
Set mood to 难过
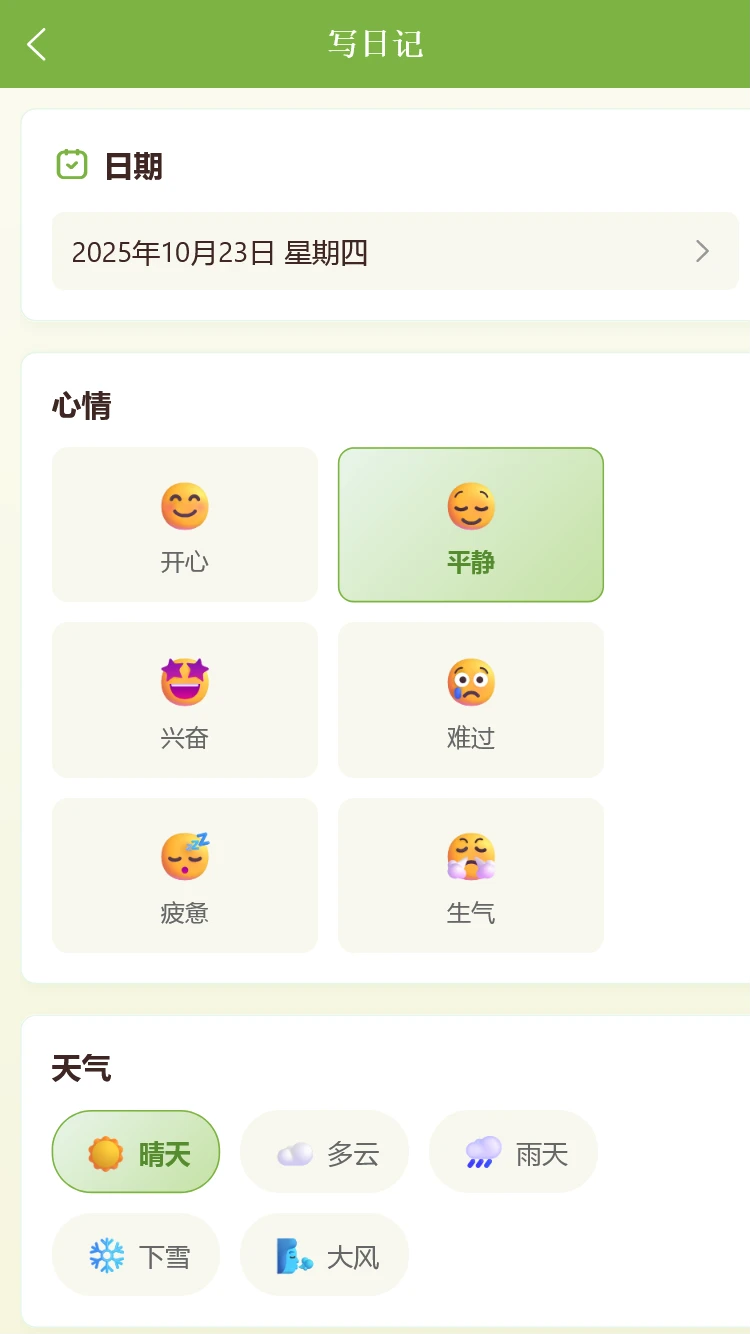[x=471, y=700]
